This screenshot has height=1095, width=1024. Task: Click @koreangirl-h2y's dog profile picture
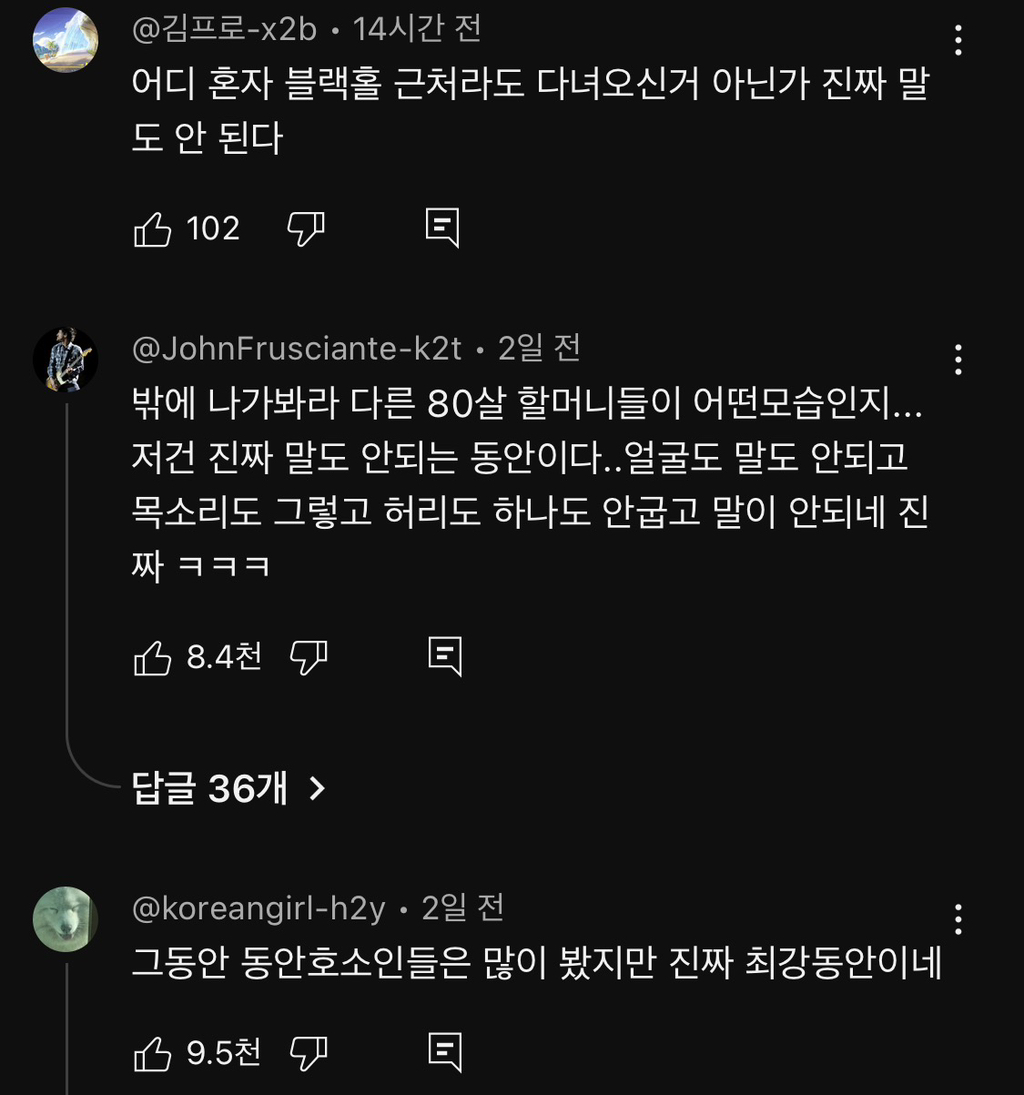(66, 917)
